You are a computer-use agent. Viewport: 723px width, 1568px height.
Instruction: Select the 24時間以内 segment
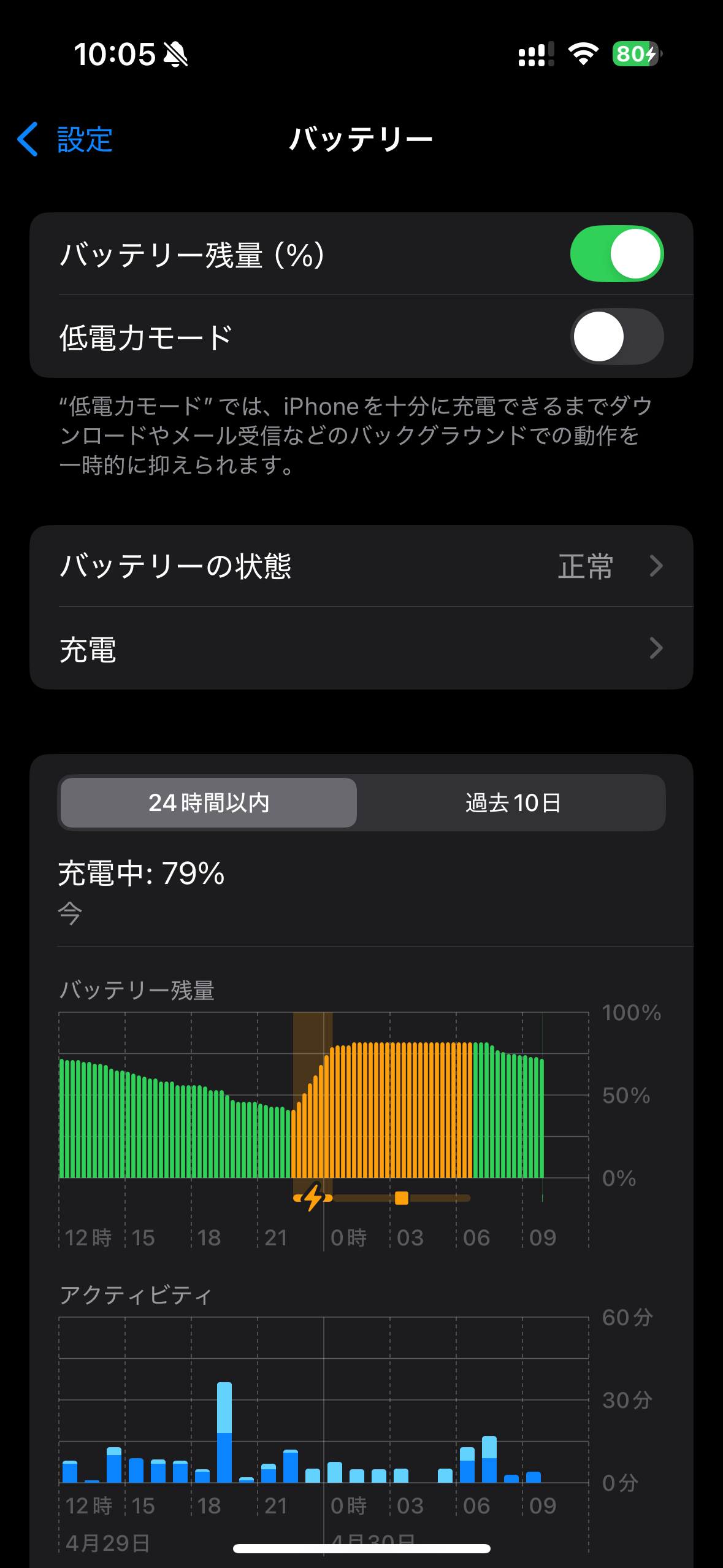[208, 802]
